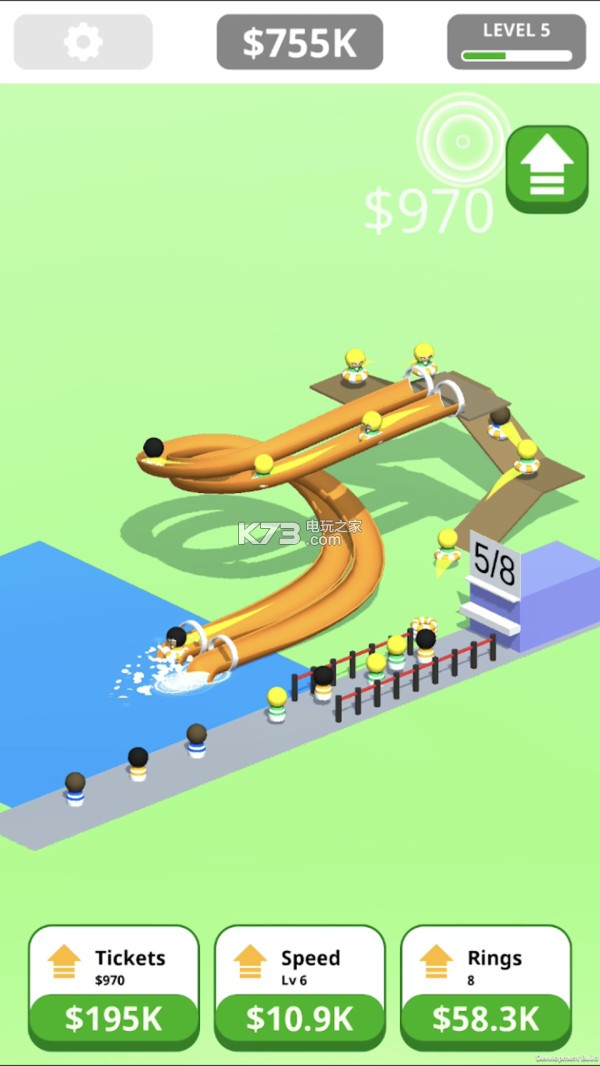Buy the Tickets upgrade for $195K

pos(113,1018)
